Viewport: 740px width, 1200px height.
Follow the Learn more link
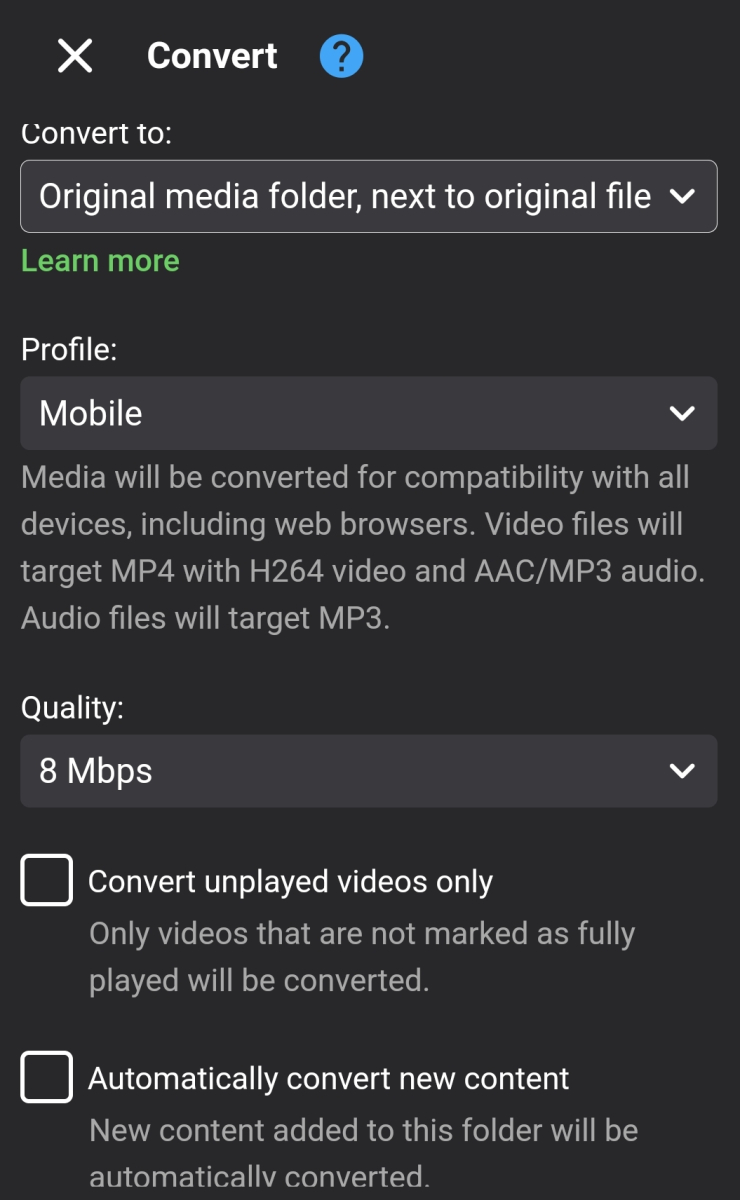[x=100, y=261]
